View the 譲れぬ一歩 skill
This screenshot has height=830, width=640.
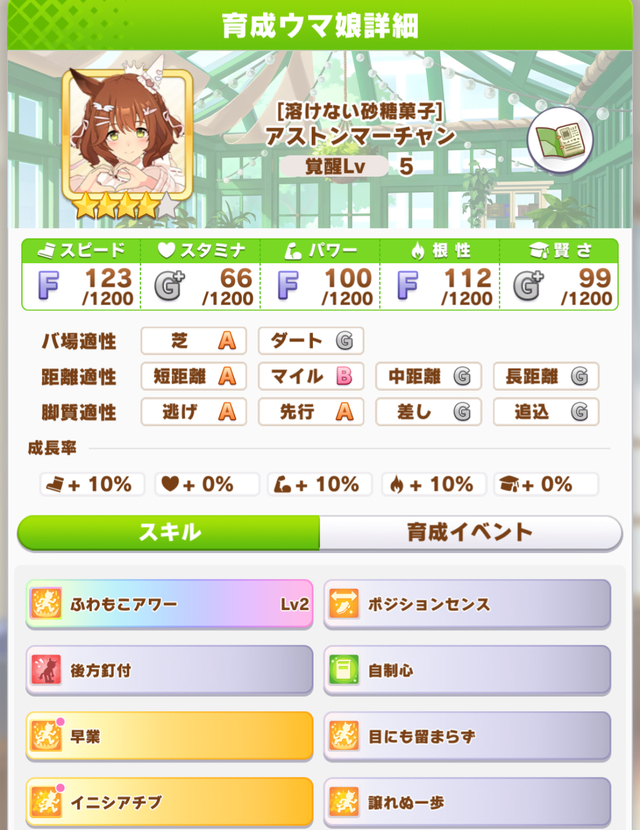click(467, 802)
